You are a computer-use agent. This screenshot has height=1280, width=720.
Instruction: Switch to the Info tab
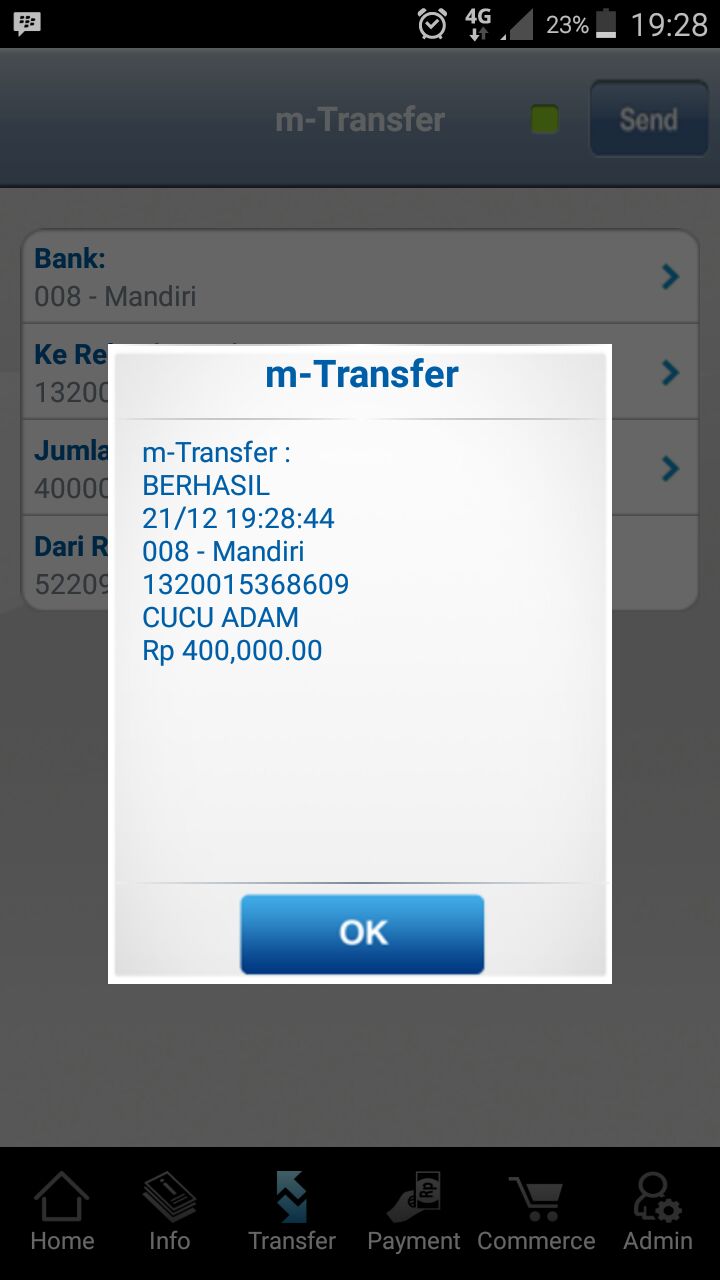(x=169, y=1212)
